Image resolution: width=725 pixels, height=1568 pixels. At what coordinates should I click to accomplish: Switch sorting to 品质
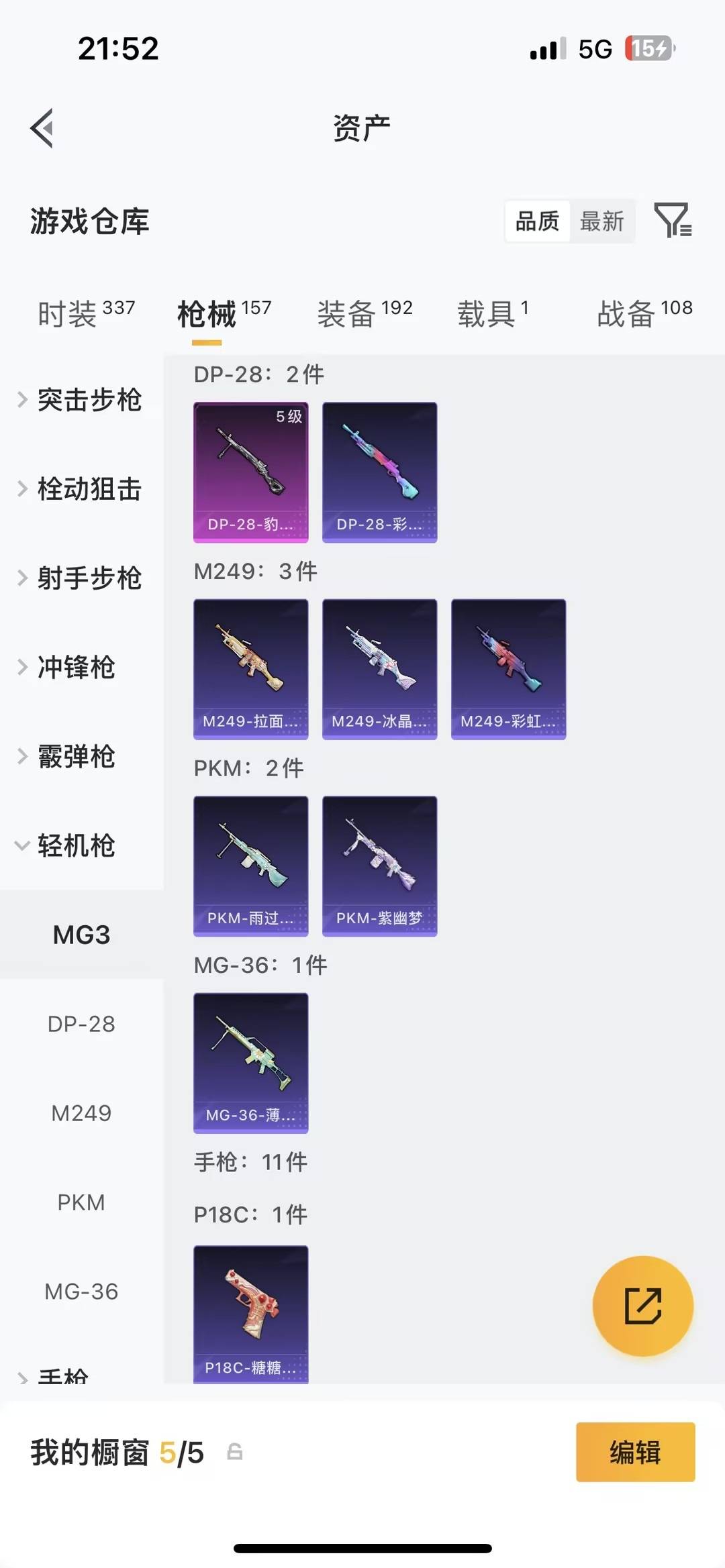pyautogui.click(x=536, y=221)
